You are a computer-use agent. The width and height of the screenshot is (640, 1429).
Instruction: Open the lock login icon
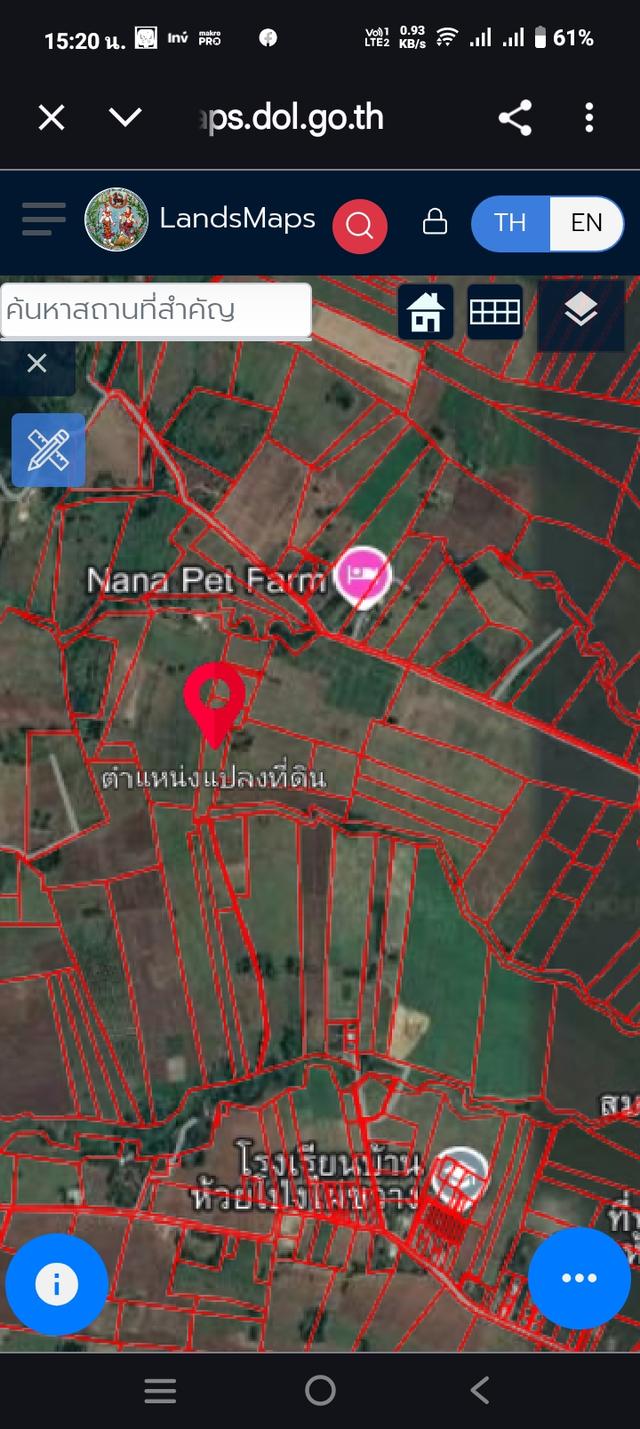(435, 221)
